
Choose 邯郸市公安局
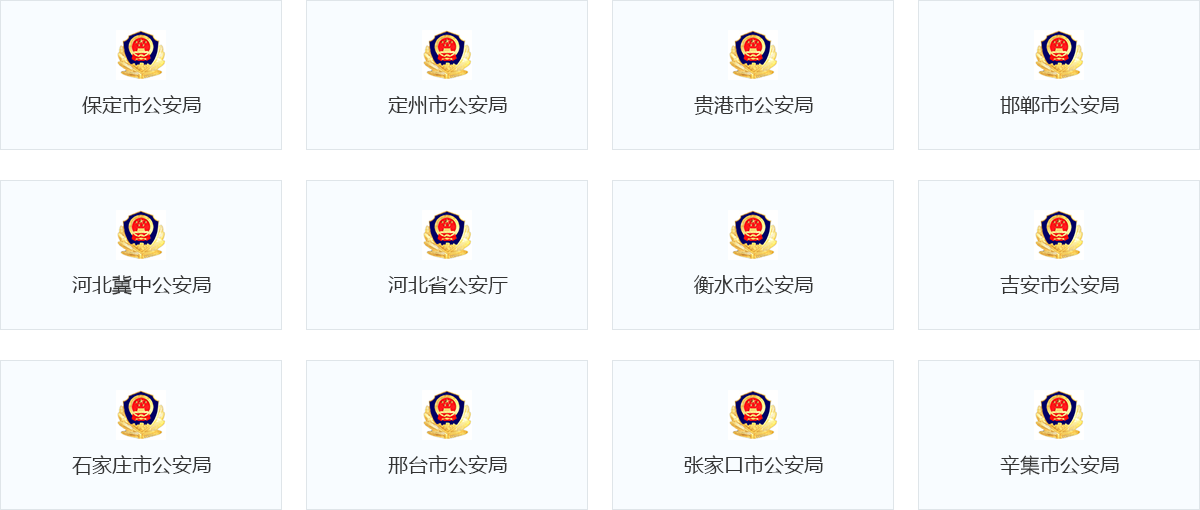point(1059,76)
